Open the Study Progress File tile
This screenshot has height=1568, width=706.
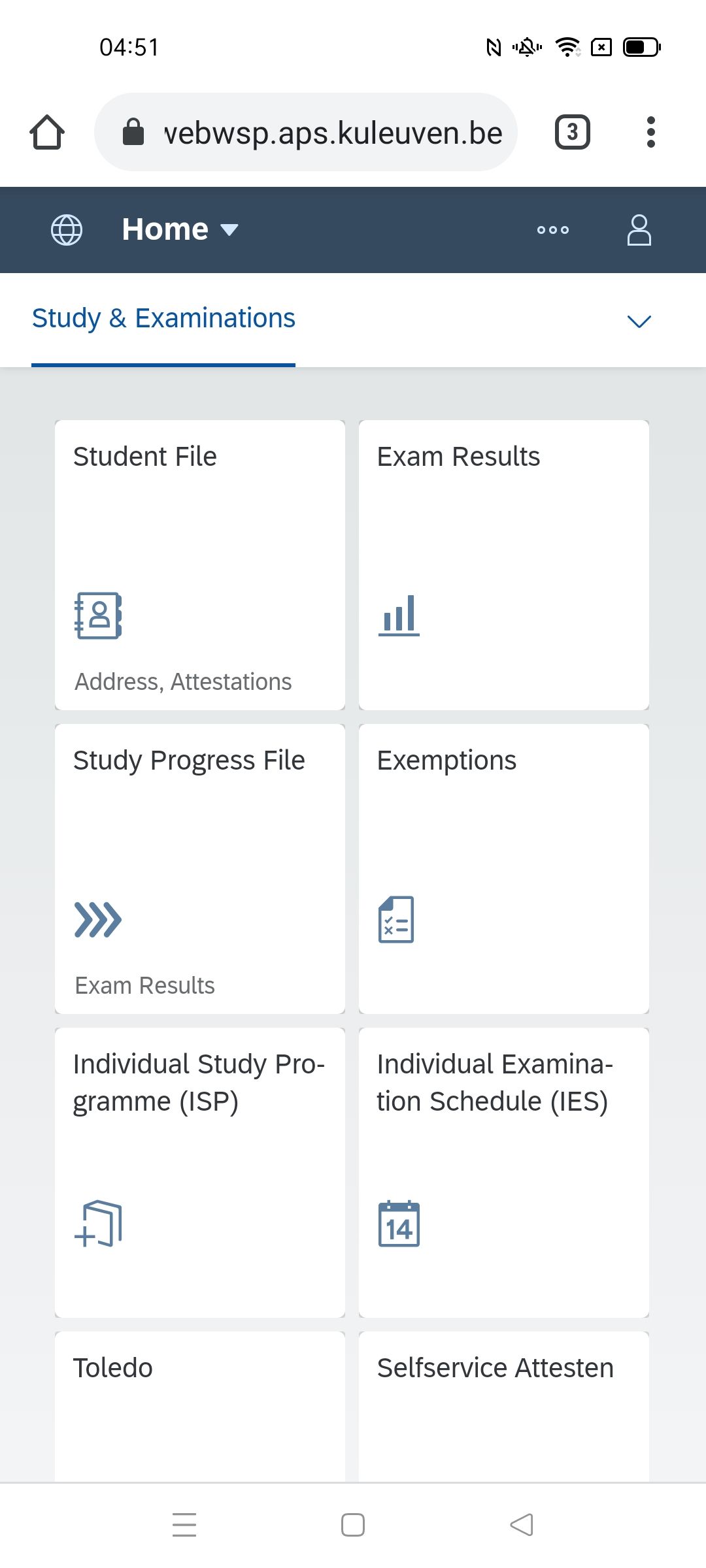[x=200, y=869]
